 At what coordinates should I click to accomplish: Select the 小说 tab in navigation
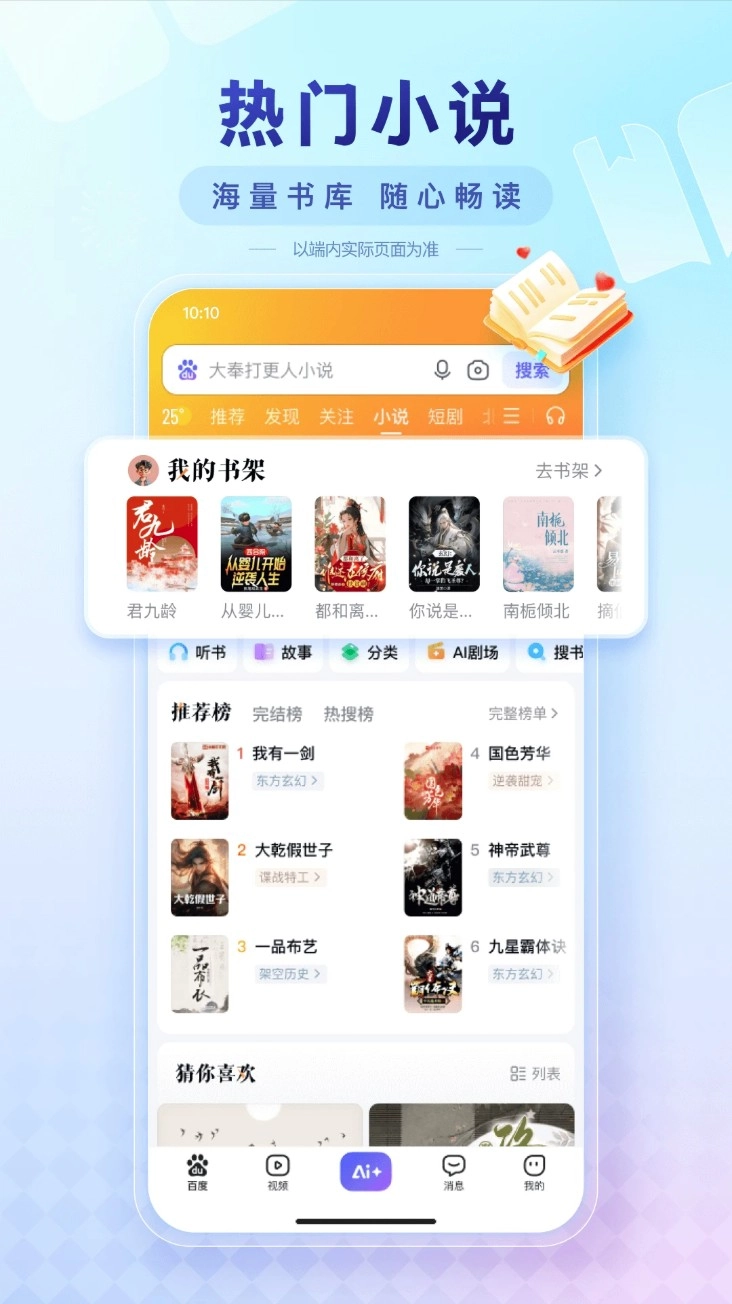(390, 417)
